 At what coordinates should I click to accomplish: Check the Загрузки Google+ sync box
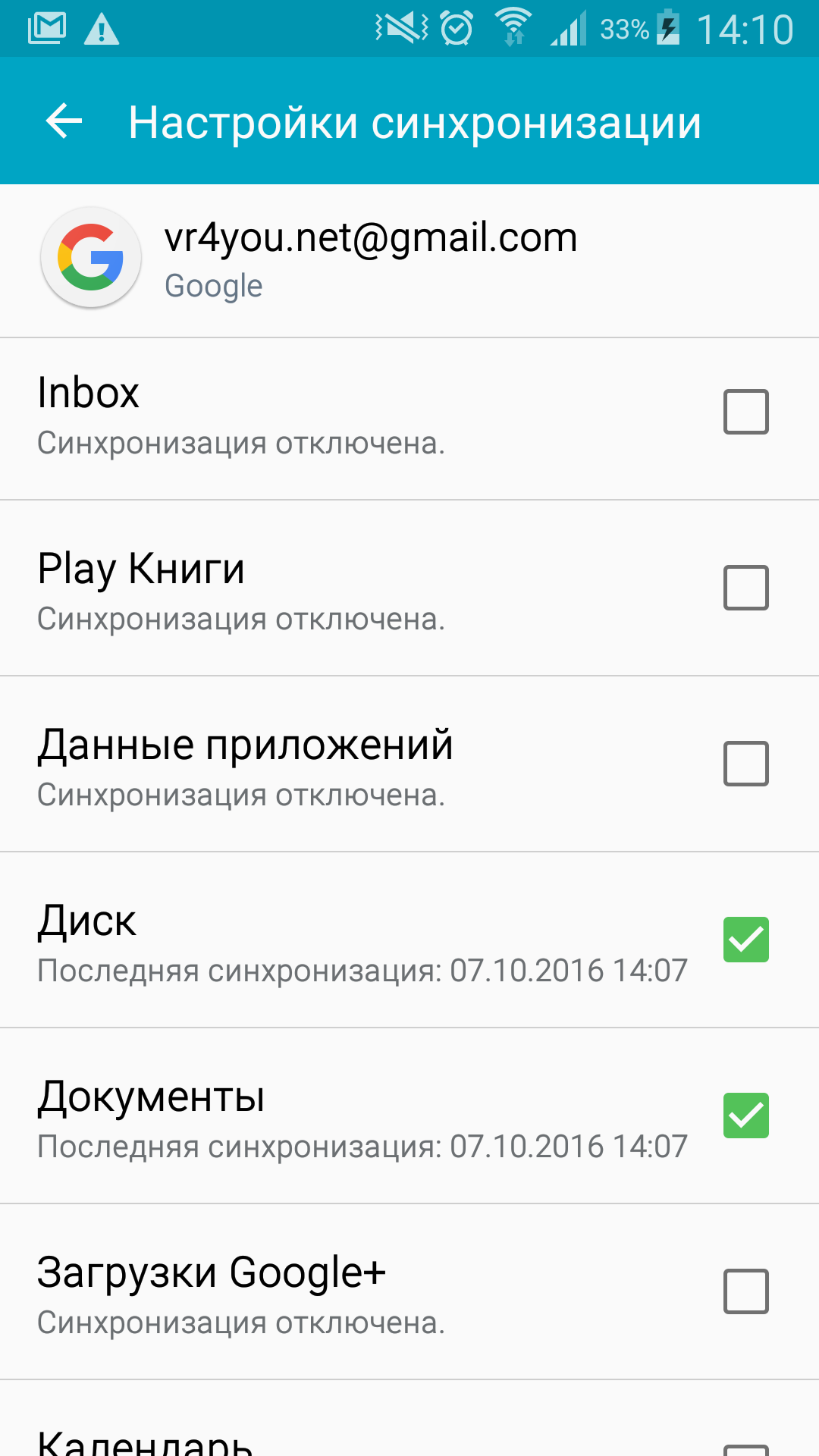tap(746, 1291)
